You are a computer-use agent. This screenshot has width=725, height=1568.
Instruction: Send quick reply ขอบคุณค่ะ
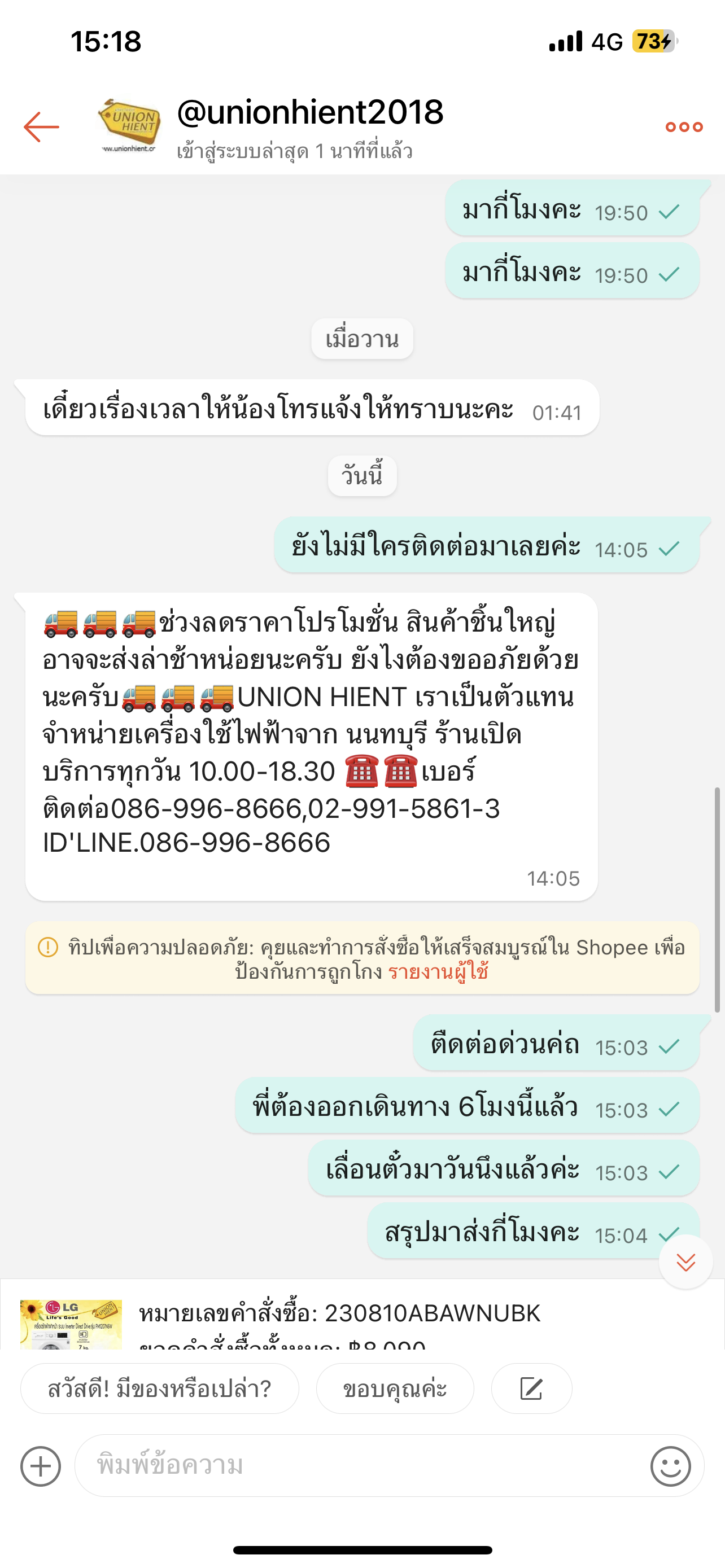(x=395, y=1389)
